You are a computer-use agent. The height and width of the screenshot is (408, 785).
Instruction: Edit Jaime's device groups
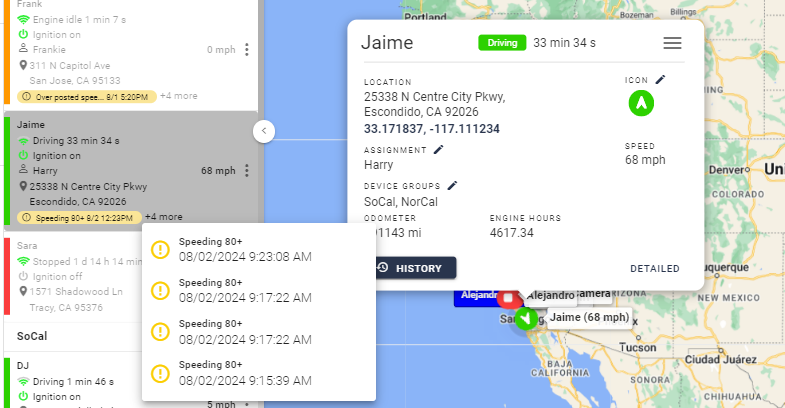click(452, 185)
